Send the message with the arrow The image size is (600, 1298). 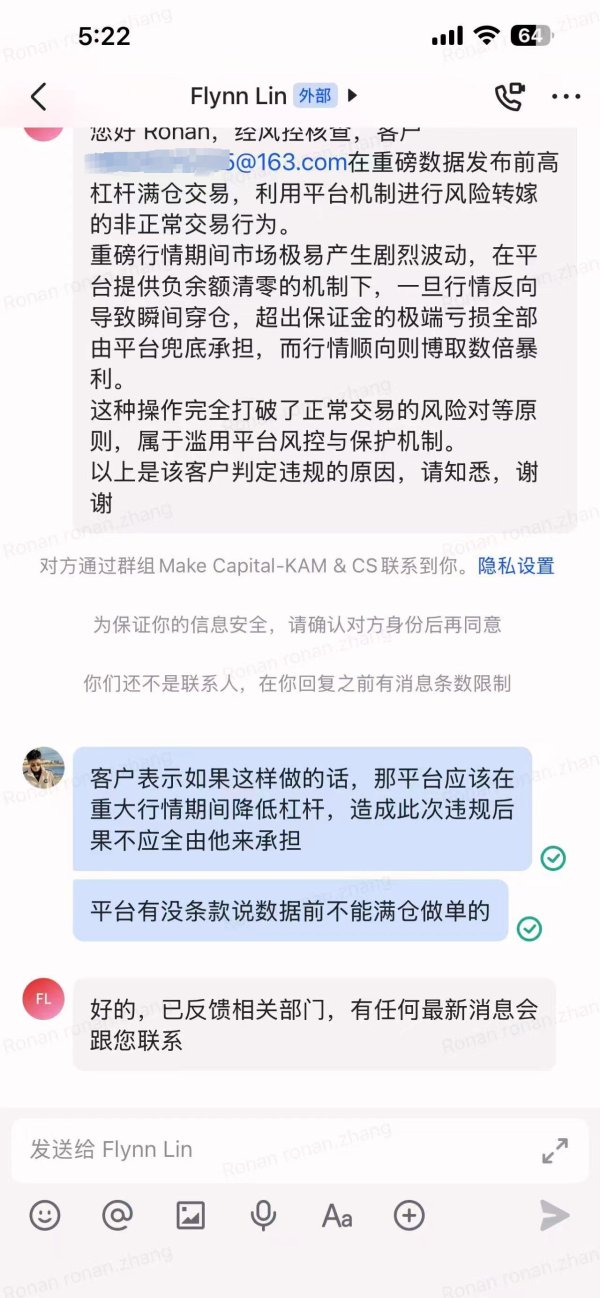554,1215
